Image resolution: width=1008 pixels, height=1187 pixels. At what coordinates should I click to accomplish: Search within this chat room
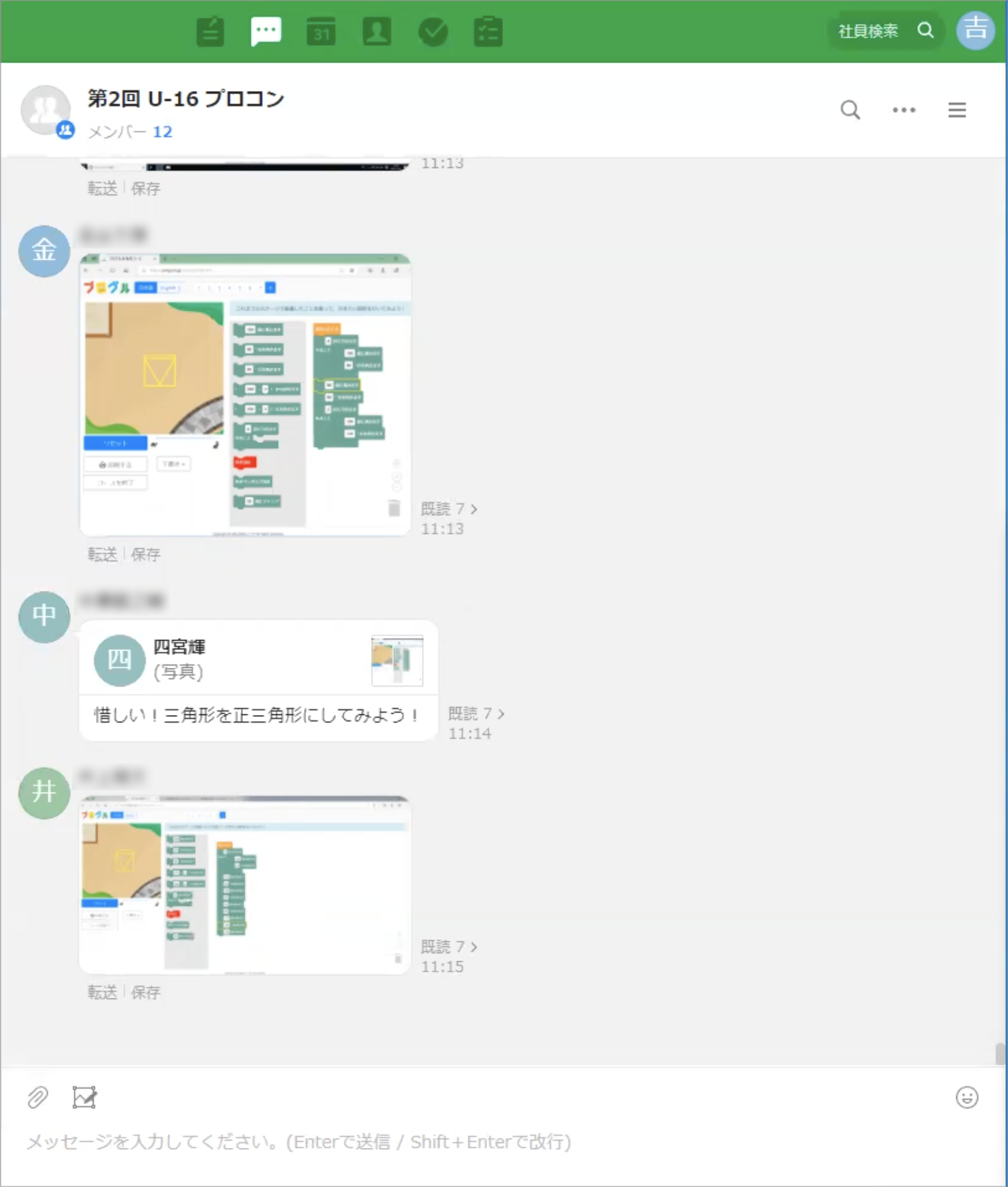(850, 110)
